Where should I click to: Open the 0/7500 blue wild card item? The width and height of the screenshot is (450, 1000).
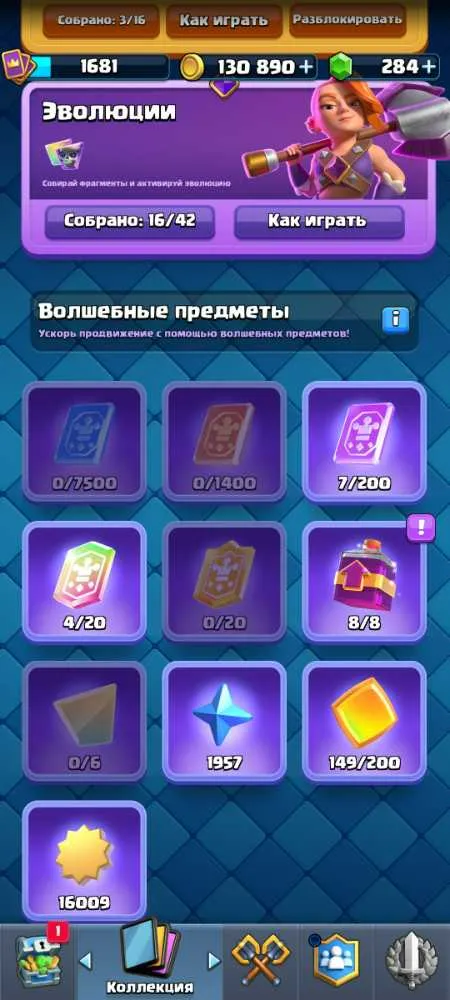(x=84, y=442)
